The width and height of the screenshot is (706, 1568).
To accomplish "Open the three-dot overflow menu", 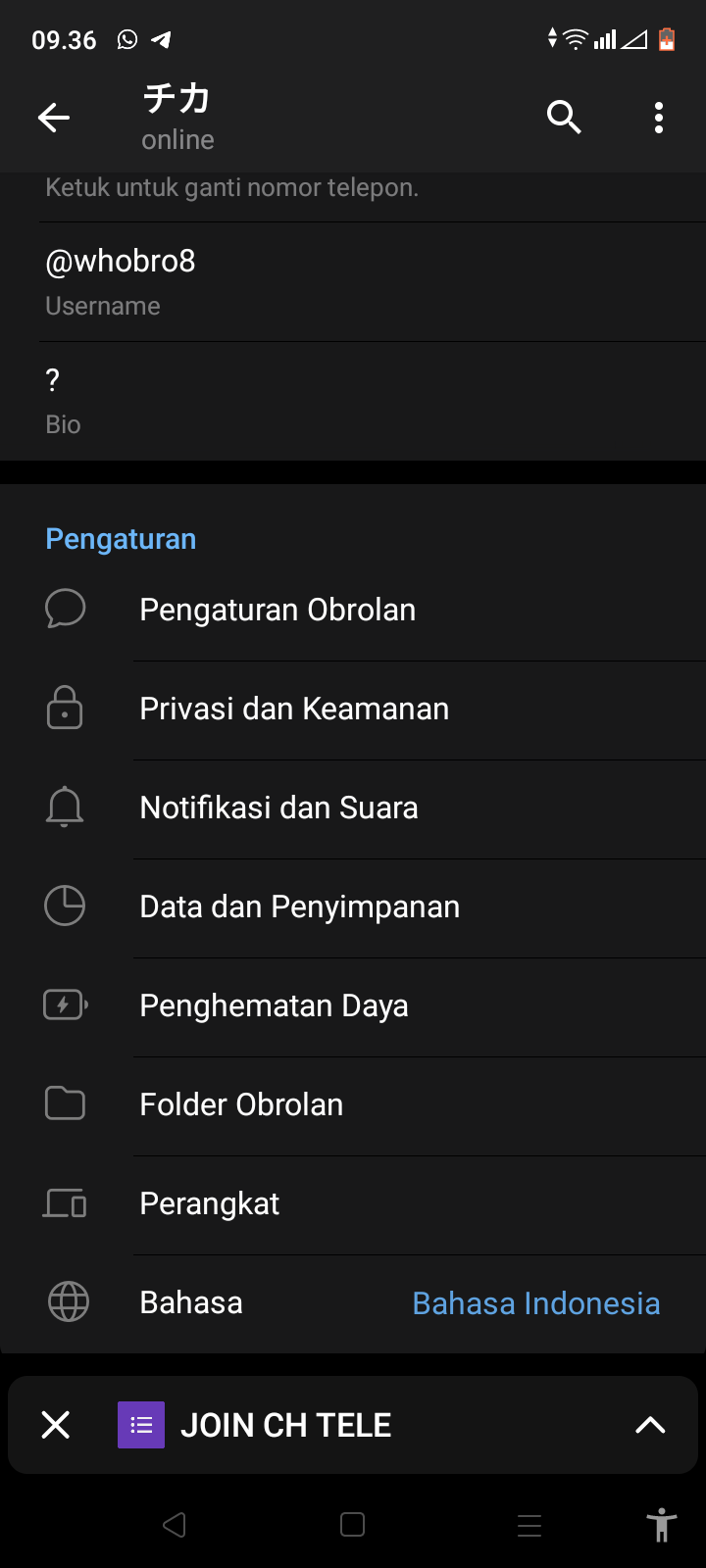I will [x=659, y=118].
